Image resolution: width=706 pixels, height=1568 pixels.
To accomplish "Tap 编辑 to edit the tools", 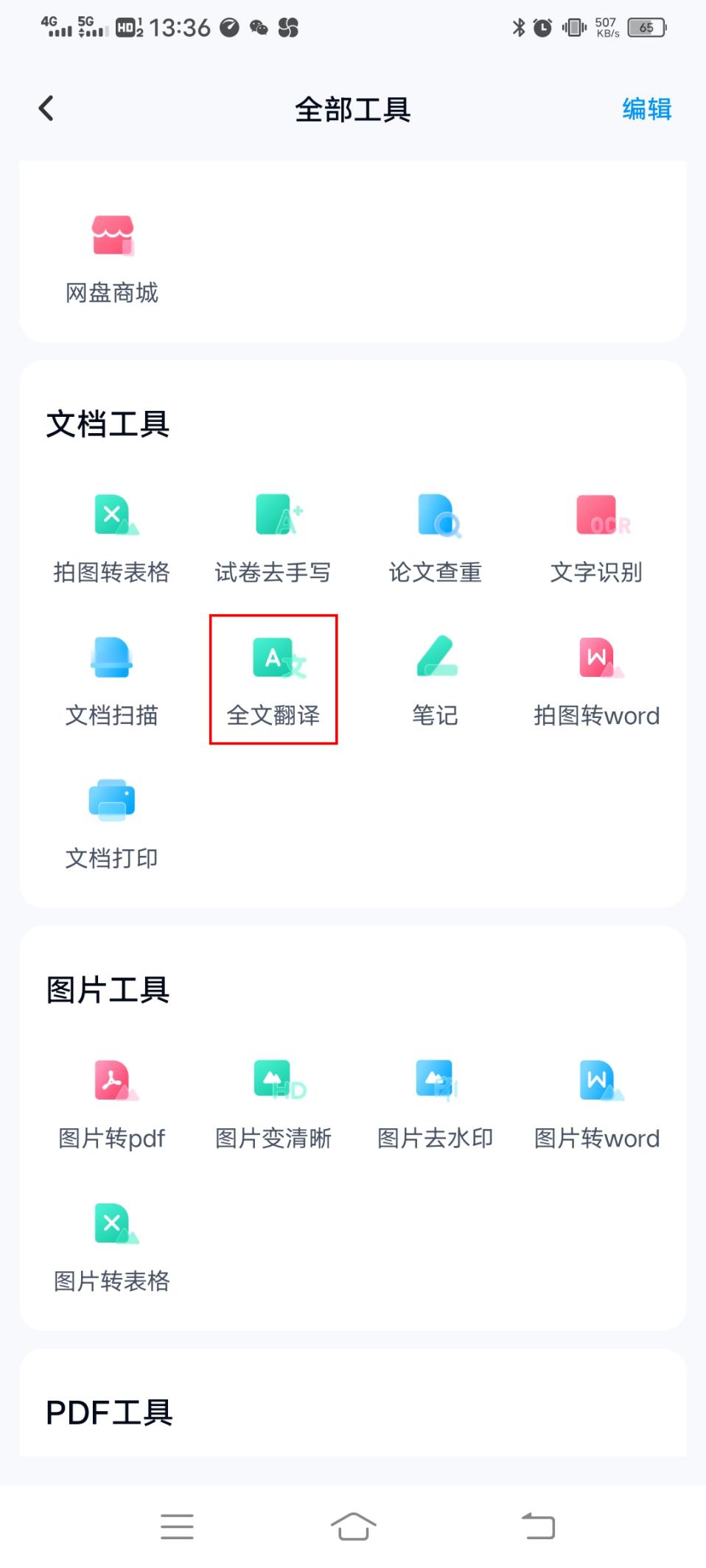I will tap(646, 109).
